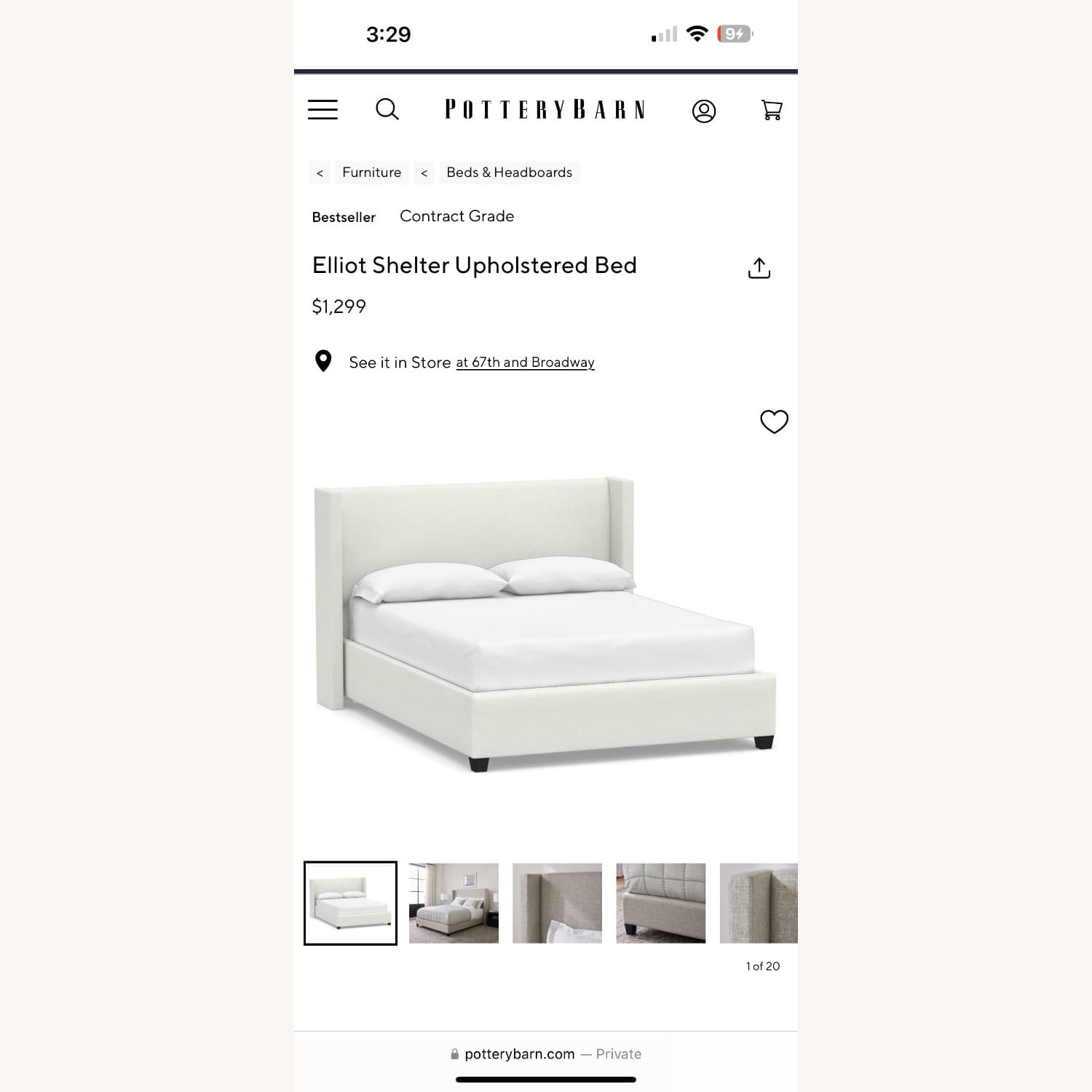Open the hamburger navigation menu
Image resolution: width=1092 pixels, height=1092 pixels.
[323, 110]
